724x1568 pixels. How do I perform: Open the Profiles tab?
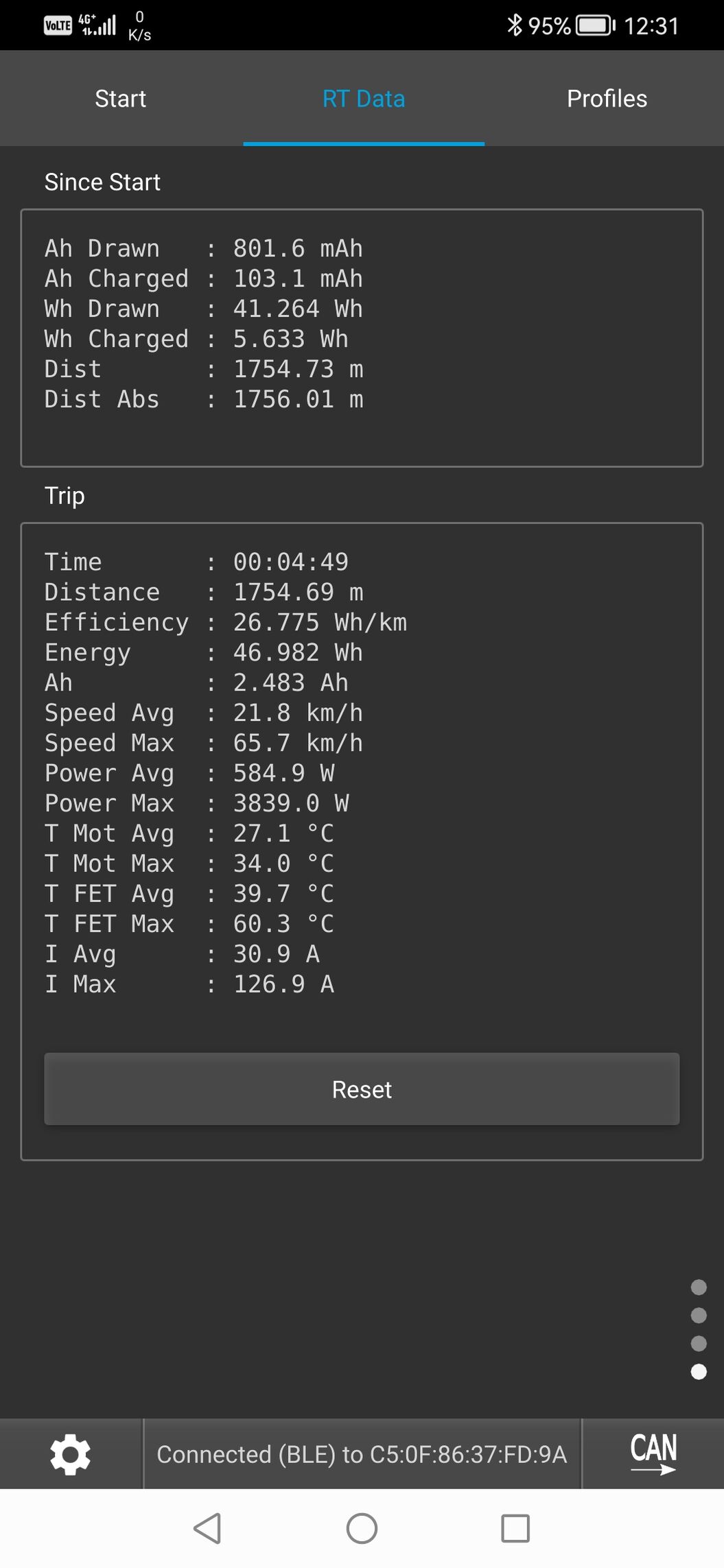click(607, 98)
